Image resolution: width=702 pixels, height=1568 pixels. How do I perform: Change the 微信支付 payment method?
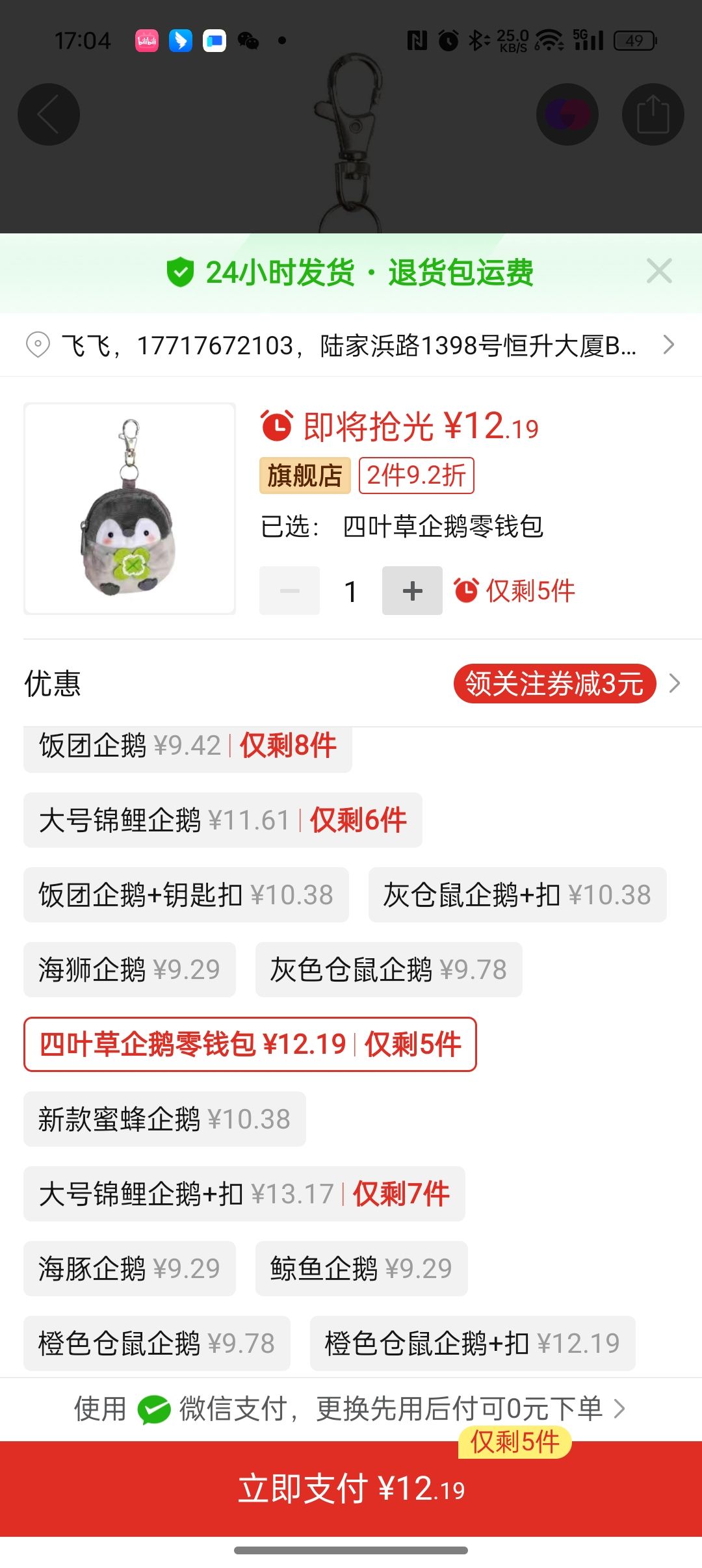(351, 1409)
